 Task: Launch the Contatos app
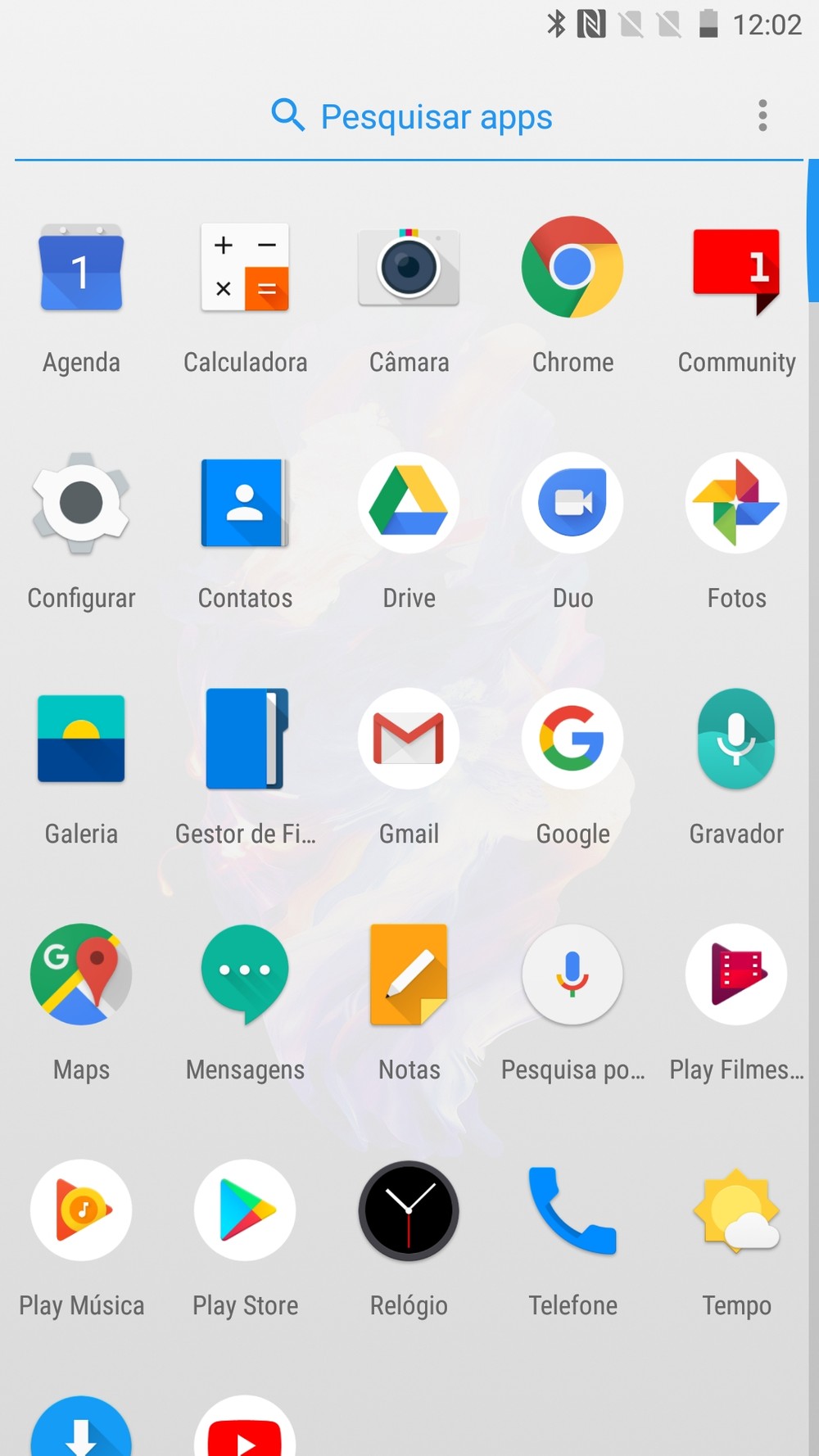[x=245, y=504]
